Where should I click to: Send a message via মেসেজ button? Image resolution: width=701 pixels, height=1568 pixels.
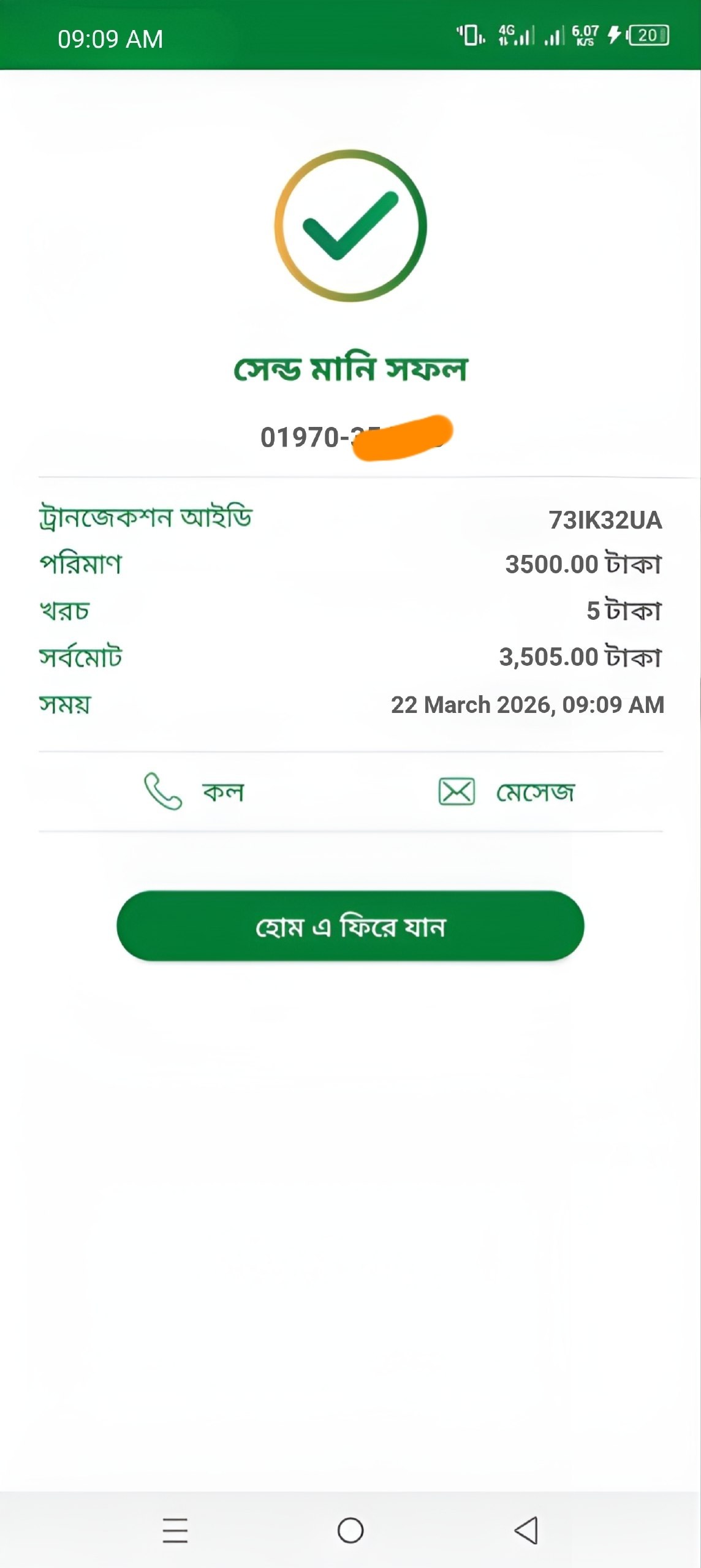click(x=506, y=791)
